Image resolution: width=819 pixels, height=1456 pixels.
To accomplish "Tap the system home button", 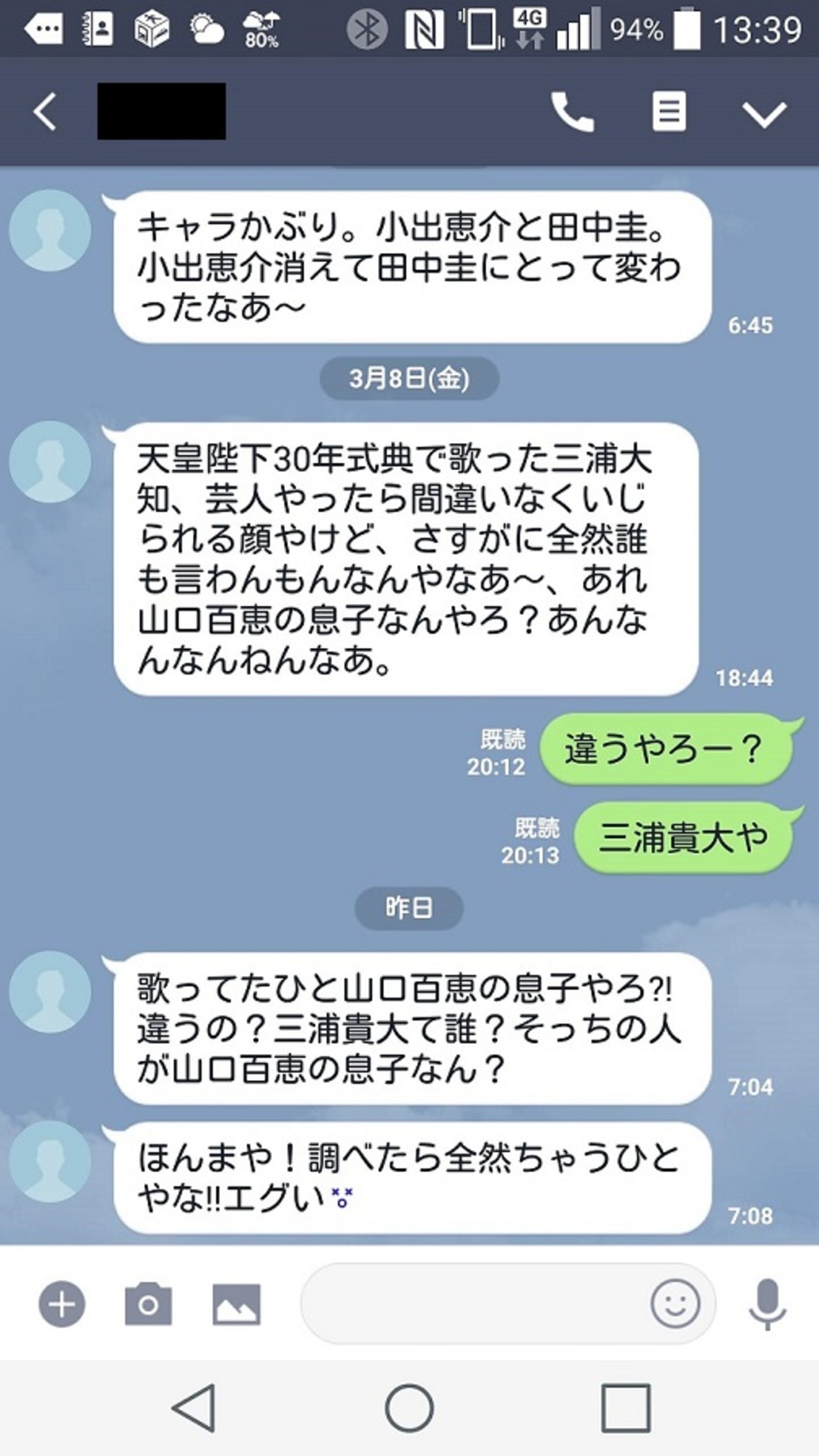I will click(409, 1408).
